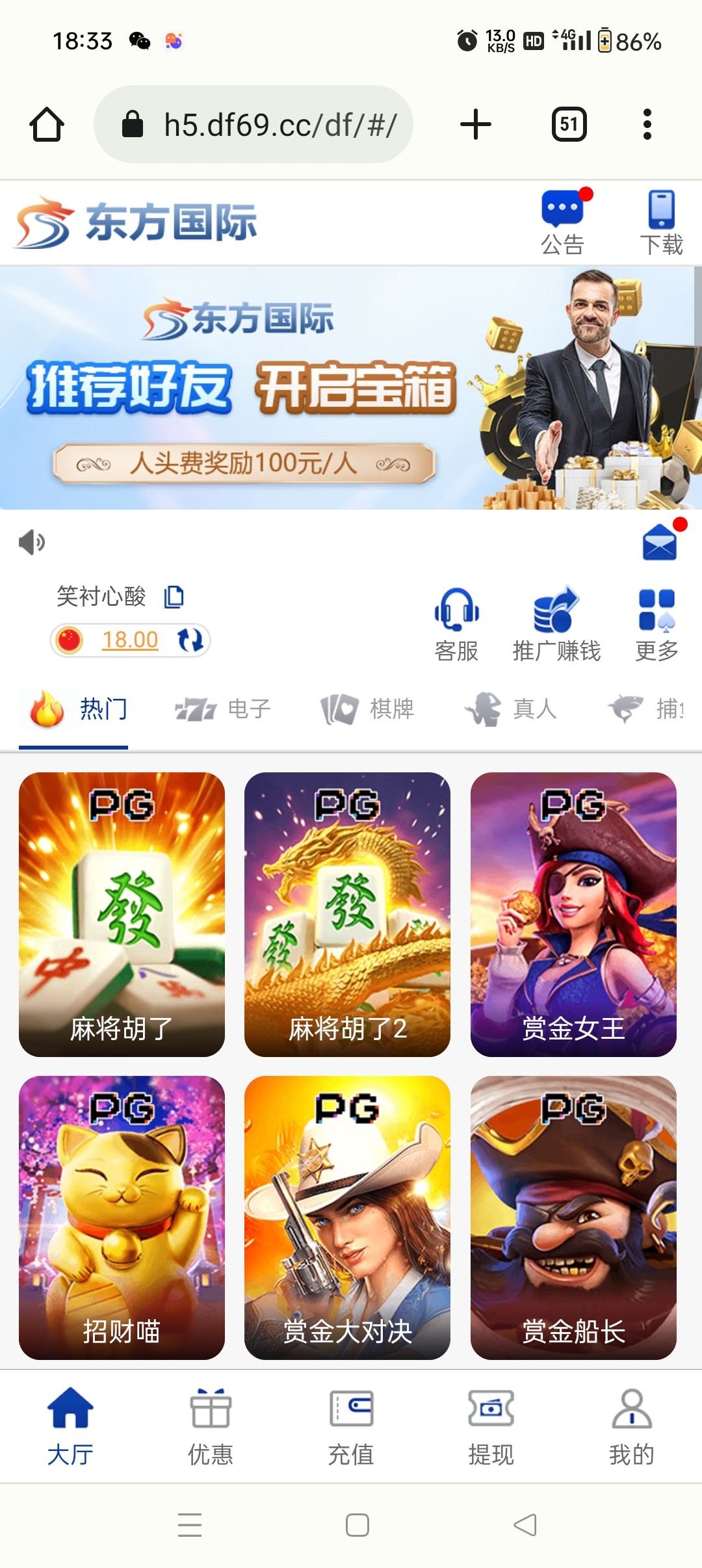The image size is (702, 1568).
Task: Show 更多 options
Action: (x=656, y=623)
